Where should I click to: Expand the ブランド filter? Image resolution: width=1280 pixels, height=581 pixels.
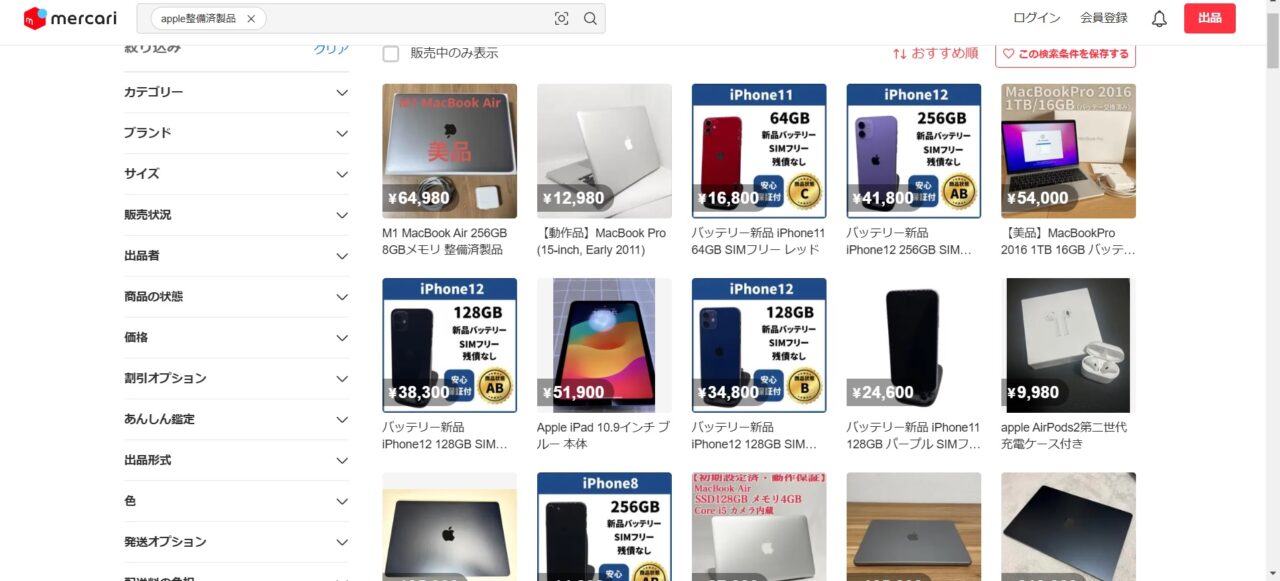click(236, 133)
